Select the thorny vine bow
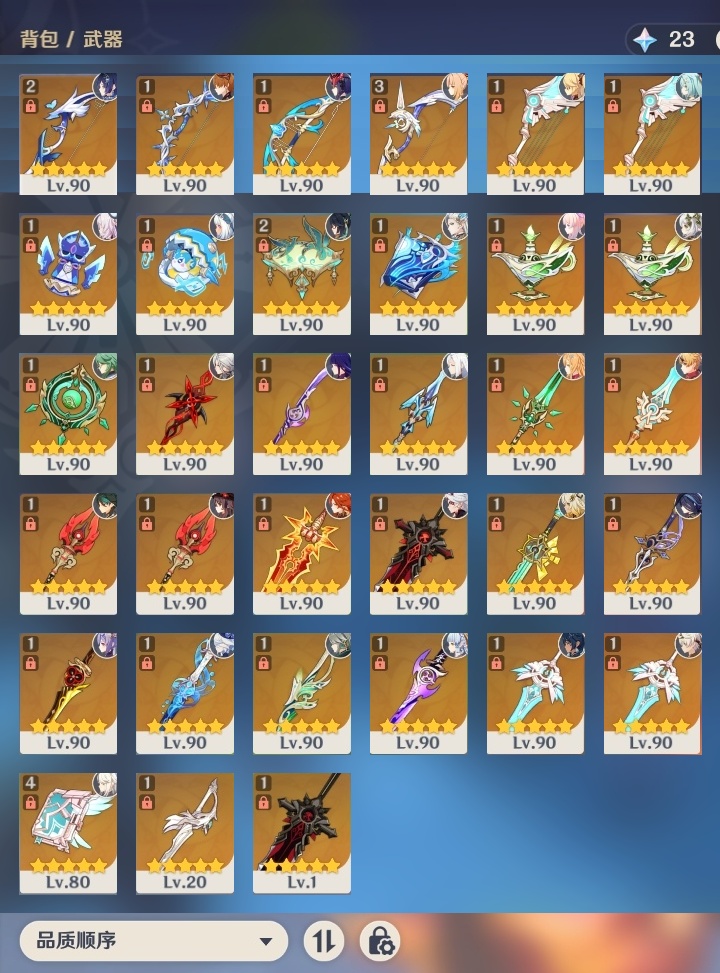The width and height of the screenshot is (720, 973). (x=185, y=132)
